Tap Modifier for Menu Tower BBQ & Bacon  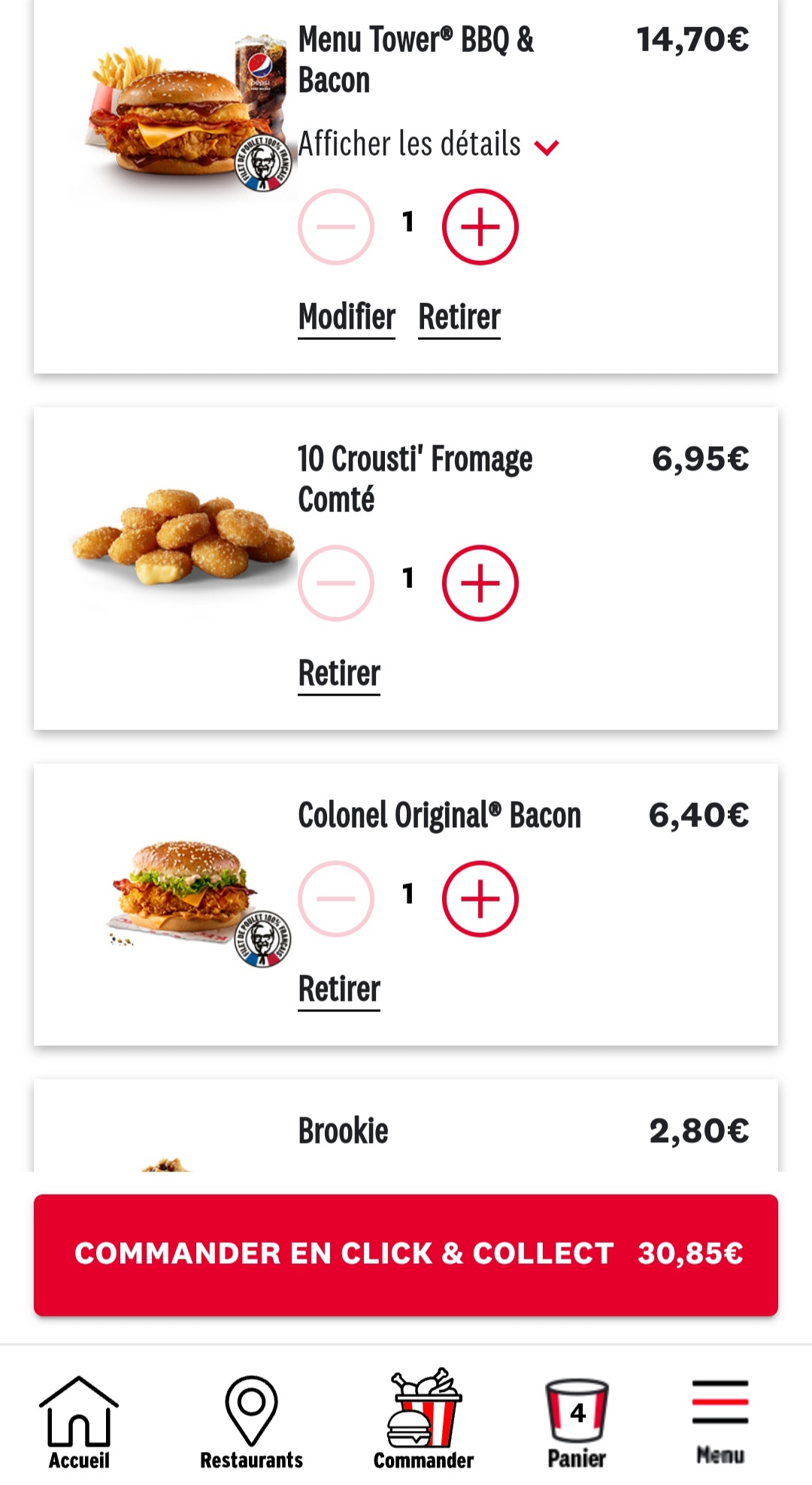point(347,317)
